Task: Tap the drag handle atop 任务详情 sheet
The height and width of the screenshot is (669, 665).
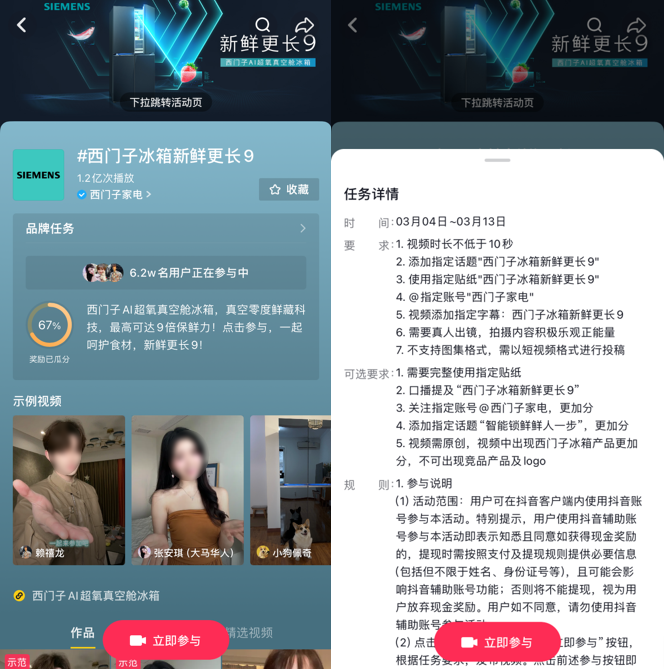Action: point(497,160)
